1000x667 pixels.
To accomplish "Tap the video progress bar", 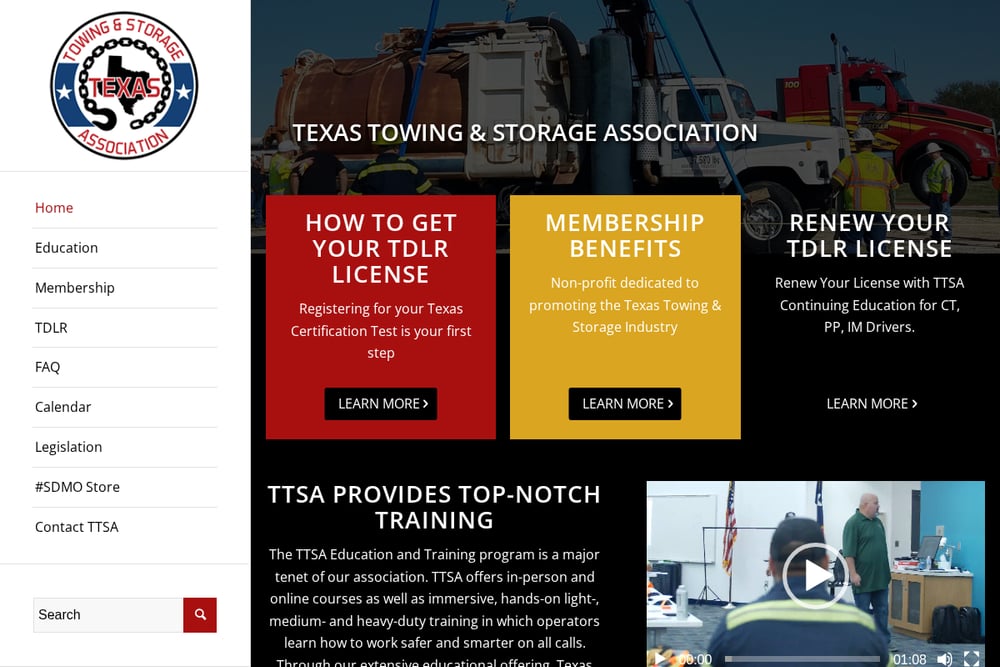I will click(x=802, y=659).
